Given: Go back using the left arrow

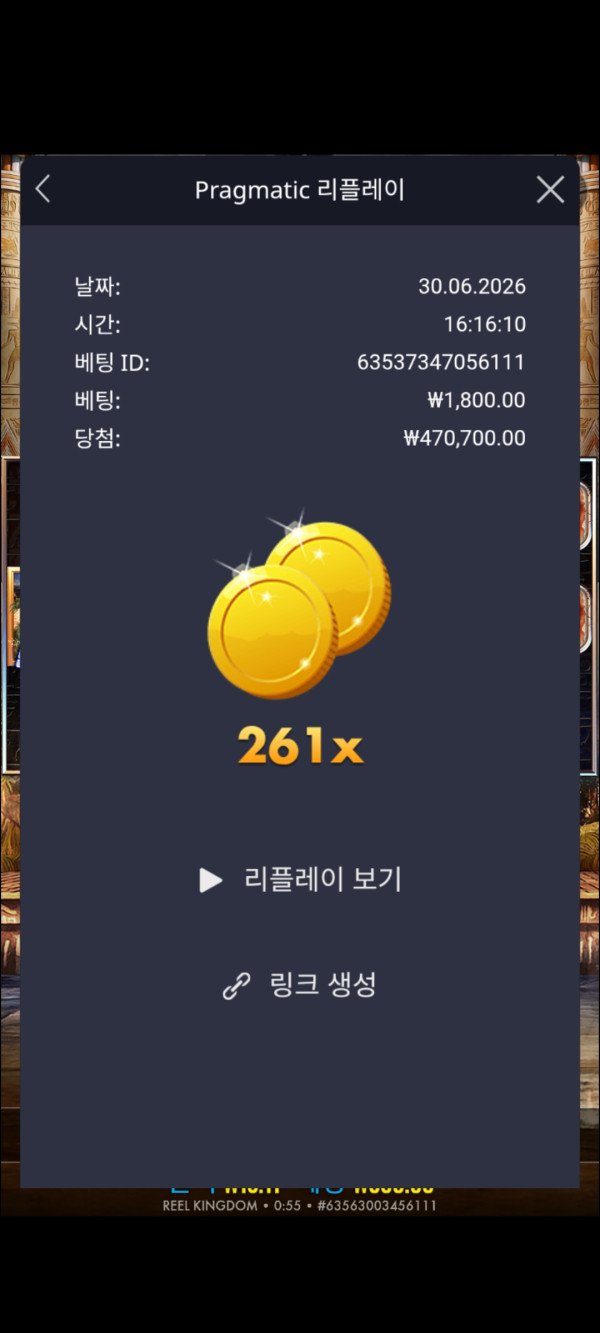Looking at the screenshot, I should (42, 189).
